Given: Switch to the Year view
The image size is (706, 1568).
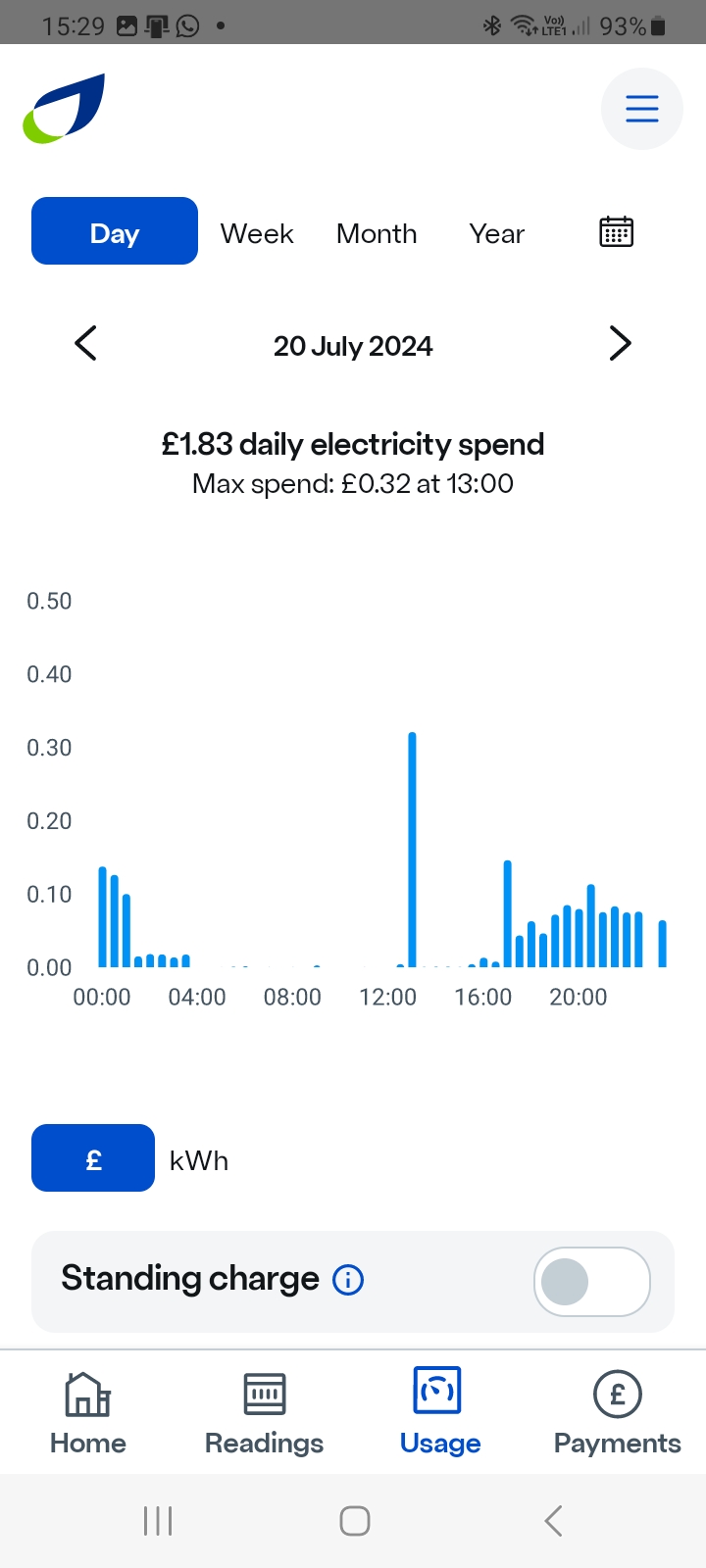Looking at the screenshot, I should coord(496,233).
